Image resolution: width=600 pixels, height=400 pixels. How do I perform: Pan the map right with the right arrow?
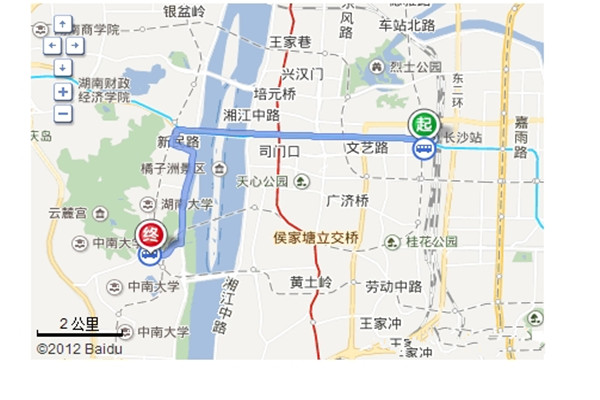pos(74,45)
